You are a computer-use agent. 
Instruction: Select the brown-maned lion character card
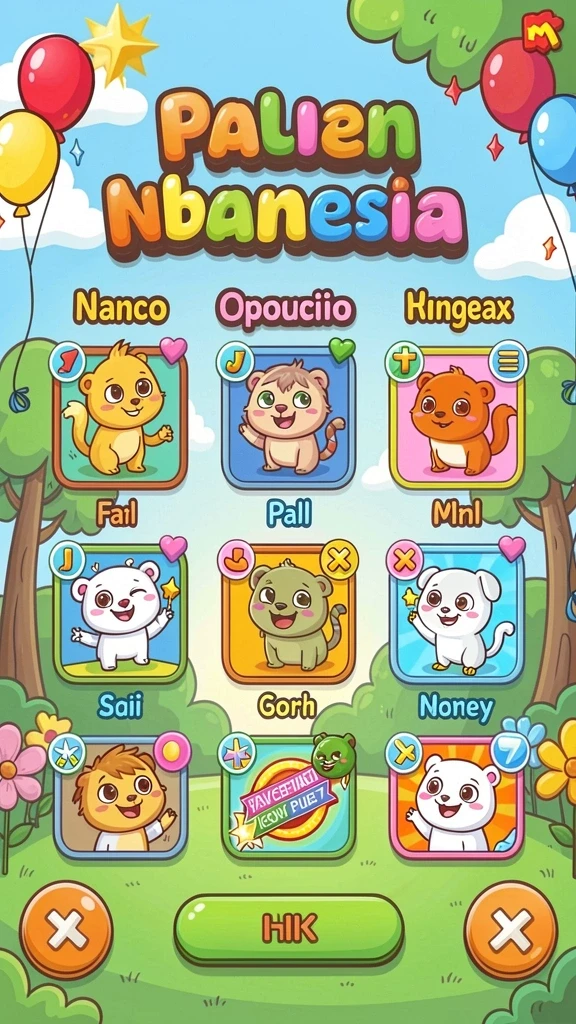pyautogui.click(x=120, y=797)
